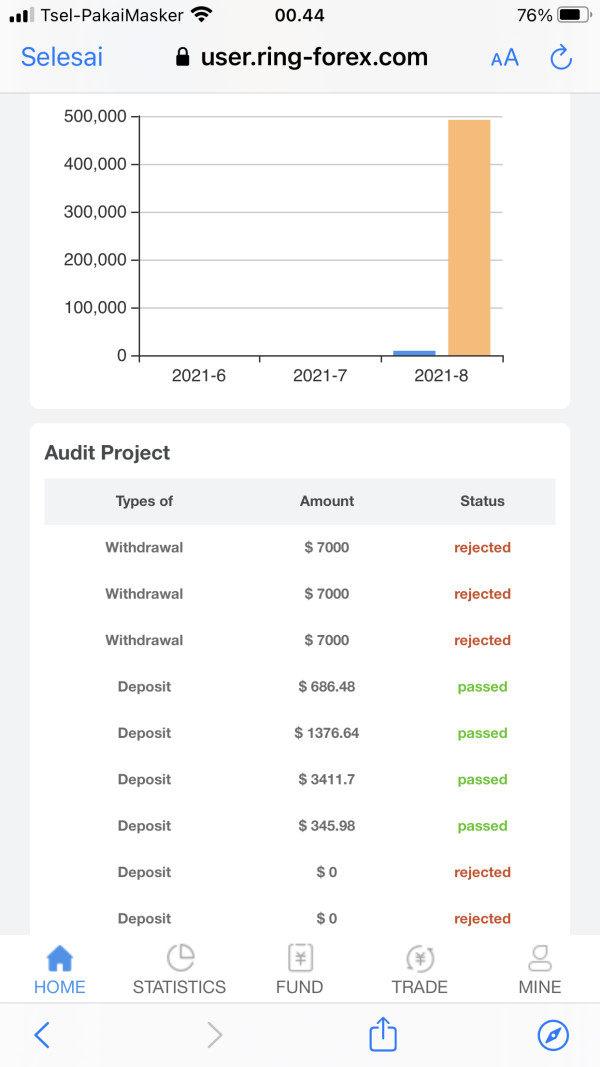The width and height of the screenshot is (600, 1067).
Task: Open the AA text size menu
Action: 505,59
